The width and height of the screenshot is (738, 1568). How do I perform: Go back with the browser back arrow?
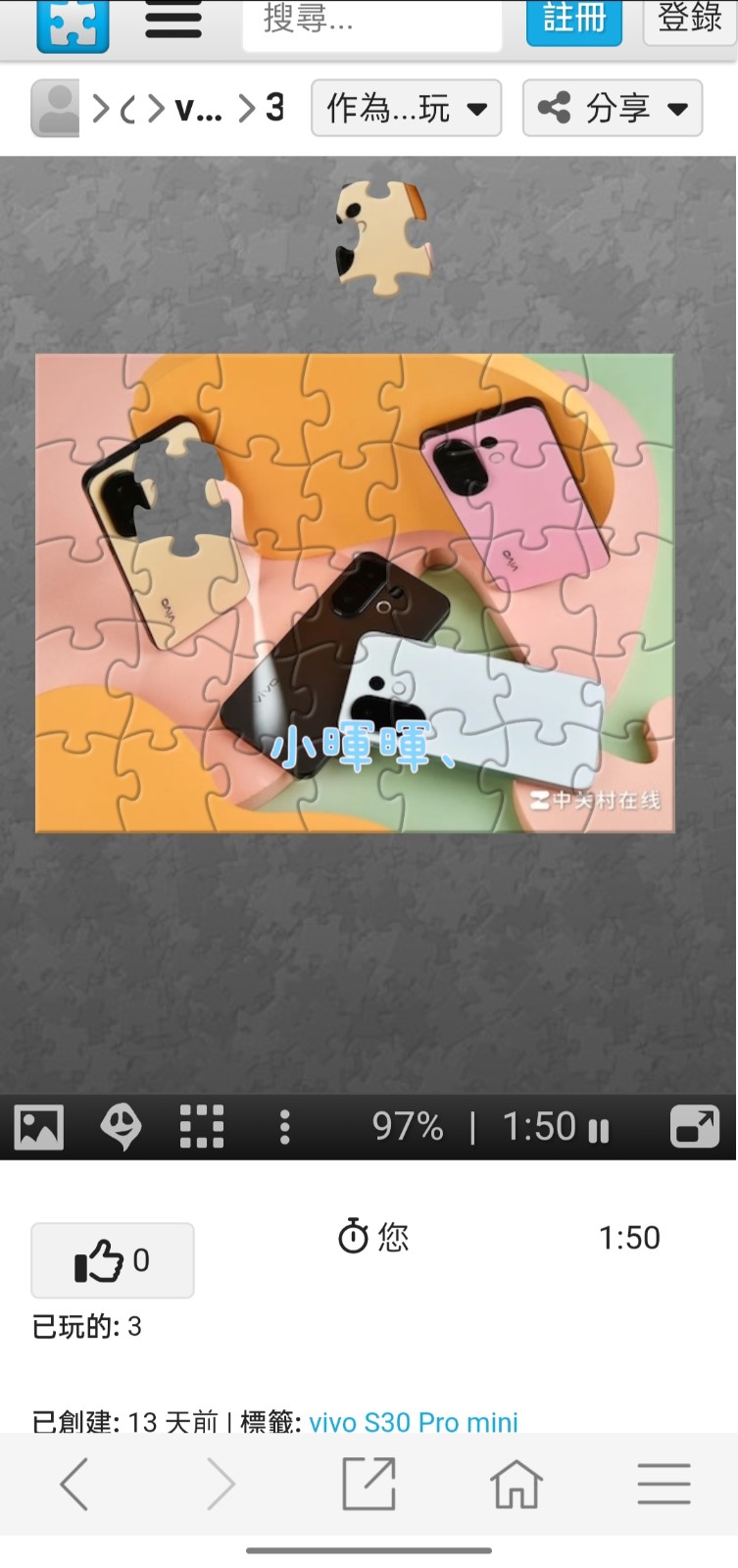(x=74, y=1484)
